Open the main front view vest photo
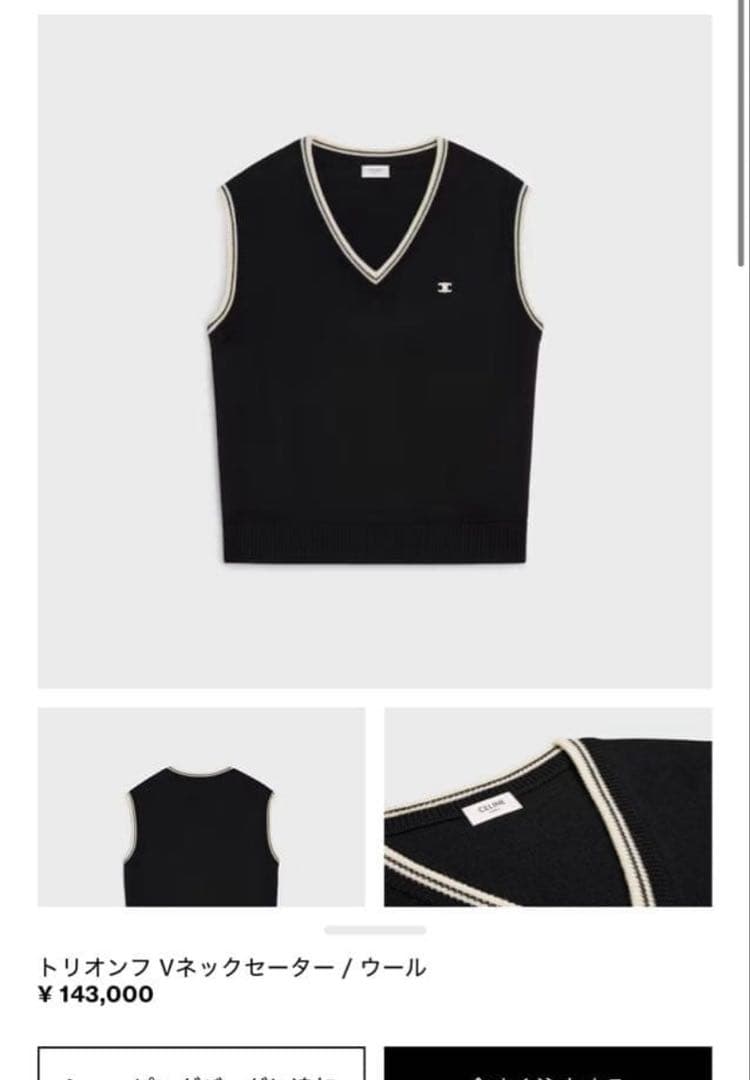This screenshot has height=1080, width=750. (x=375, y=350)
